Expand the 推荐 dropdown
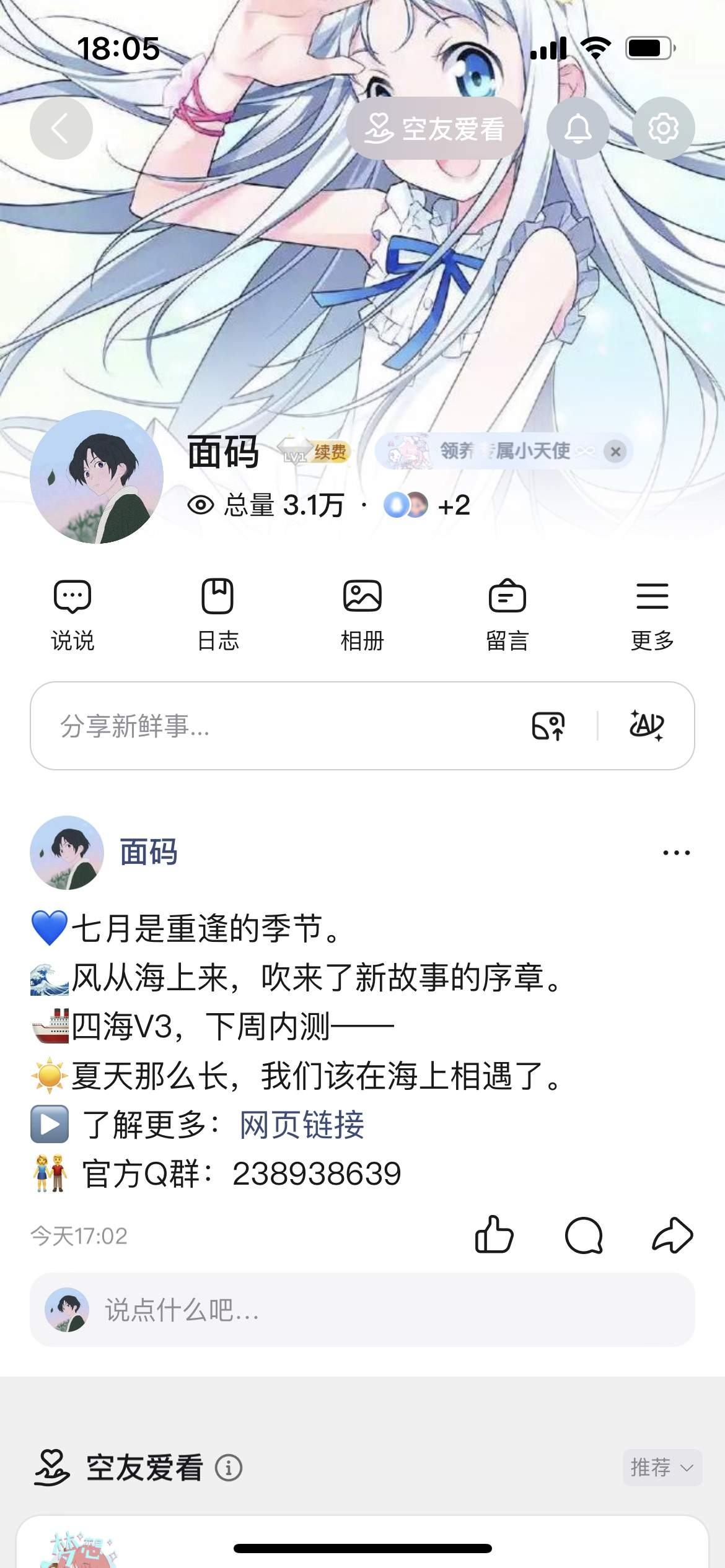The width and height of the screenshot is (725, 1568). click(662, 1467)
